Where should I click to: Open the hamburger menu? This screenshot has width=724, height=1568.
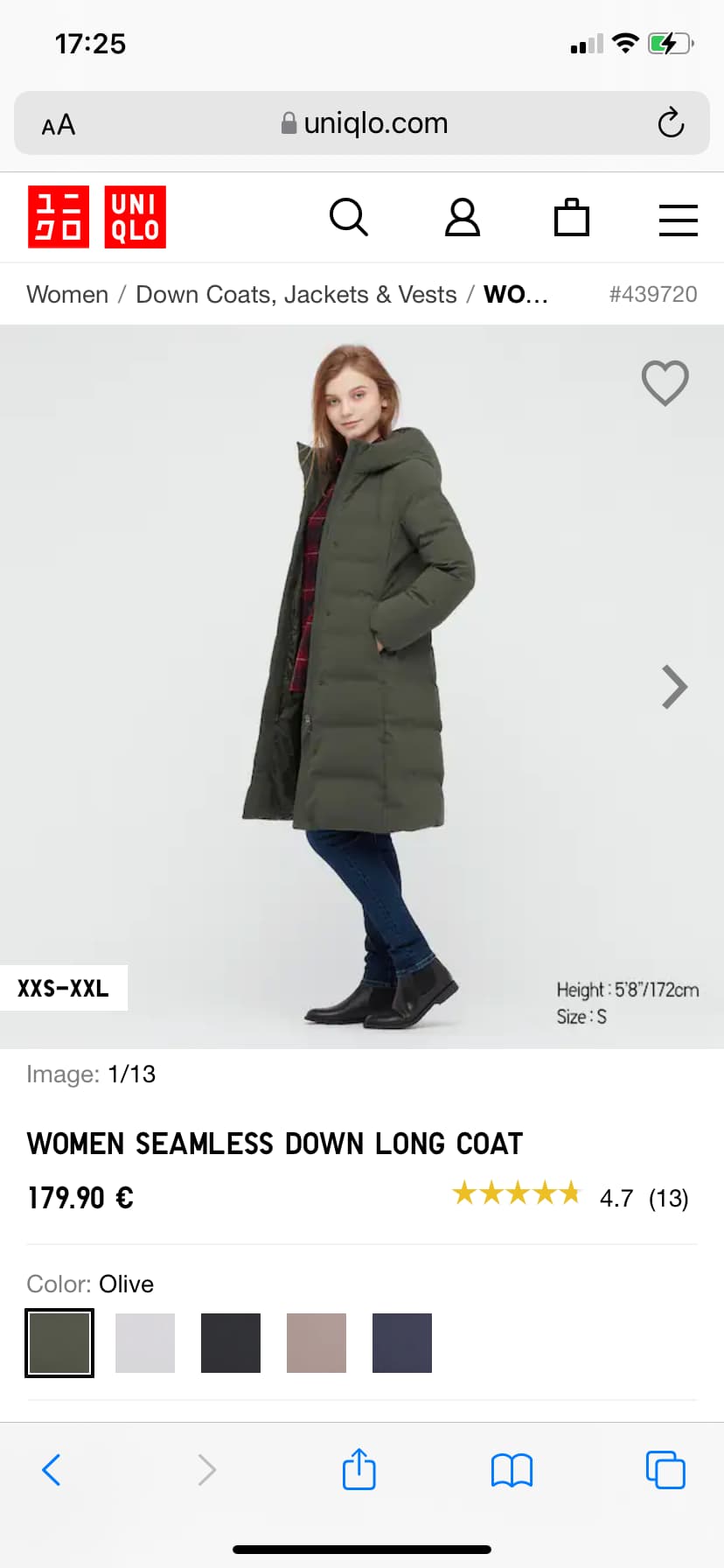click(x=678, y=219)
